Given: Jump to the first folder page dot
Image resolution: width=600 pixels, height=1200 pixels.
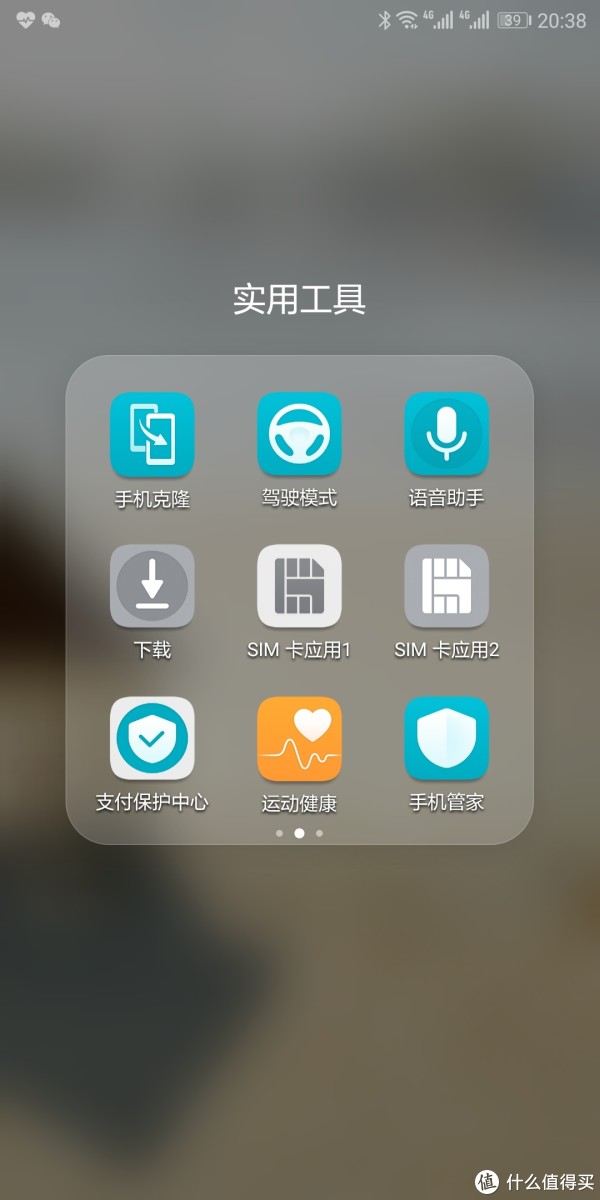Looking at the screenshot, I should coord(279,832).
